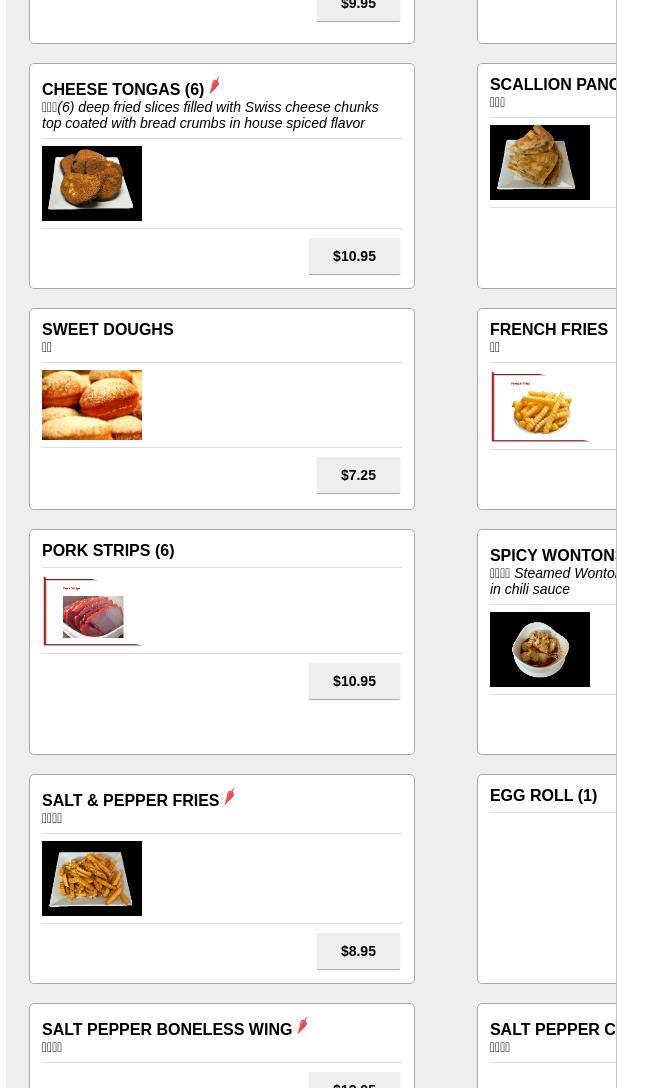Open the Scallion Pancake image
Screen dimensions: 650x1088
point(540,162)
